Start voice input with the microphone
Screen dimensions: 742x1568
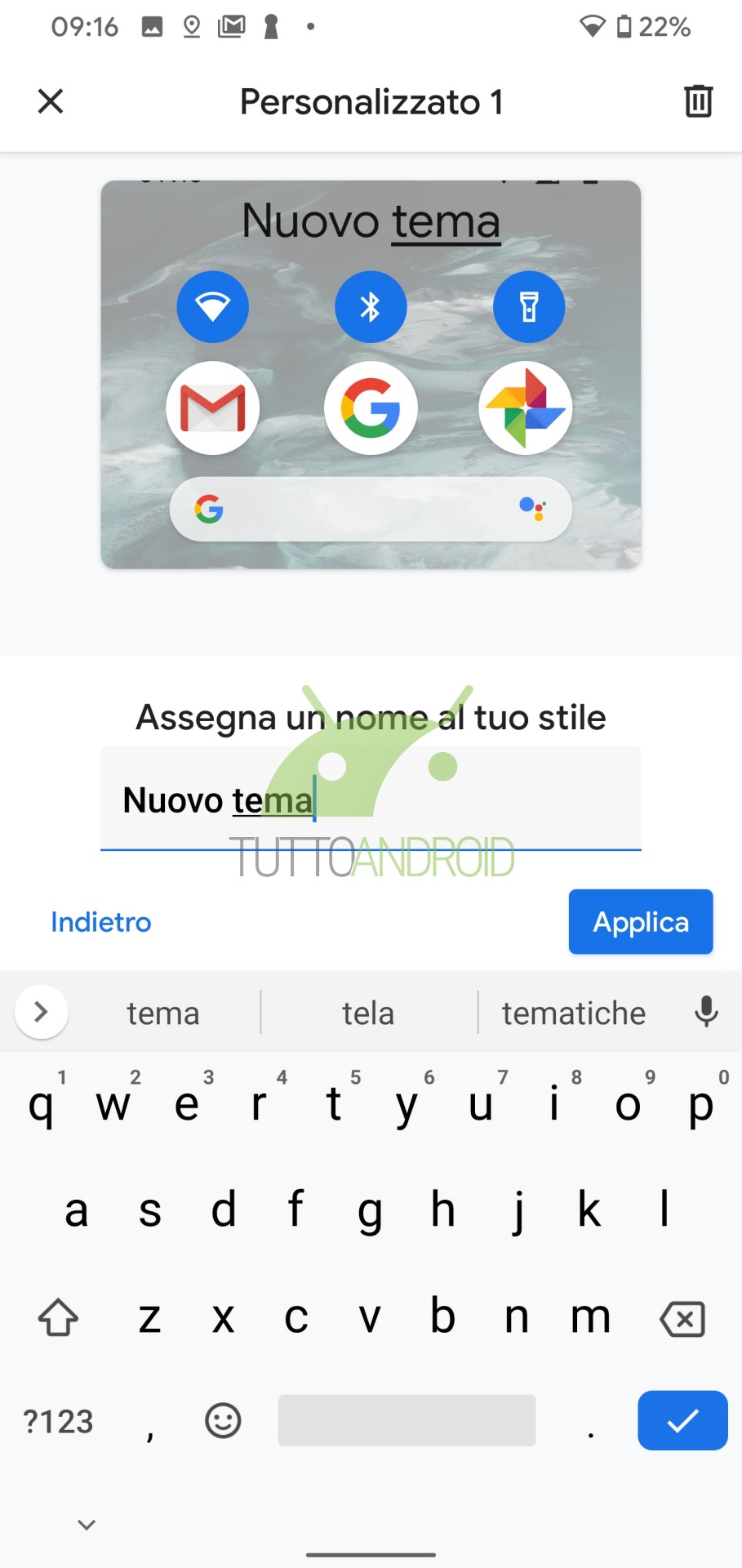click(x=706, y=1012)
